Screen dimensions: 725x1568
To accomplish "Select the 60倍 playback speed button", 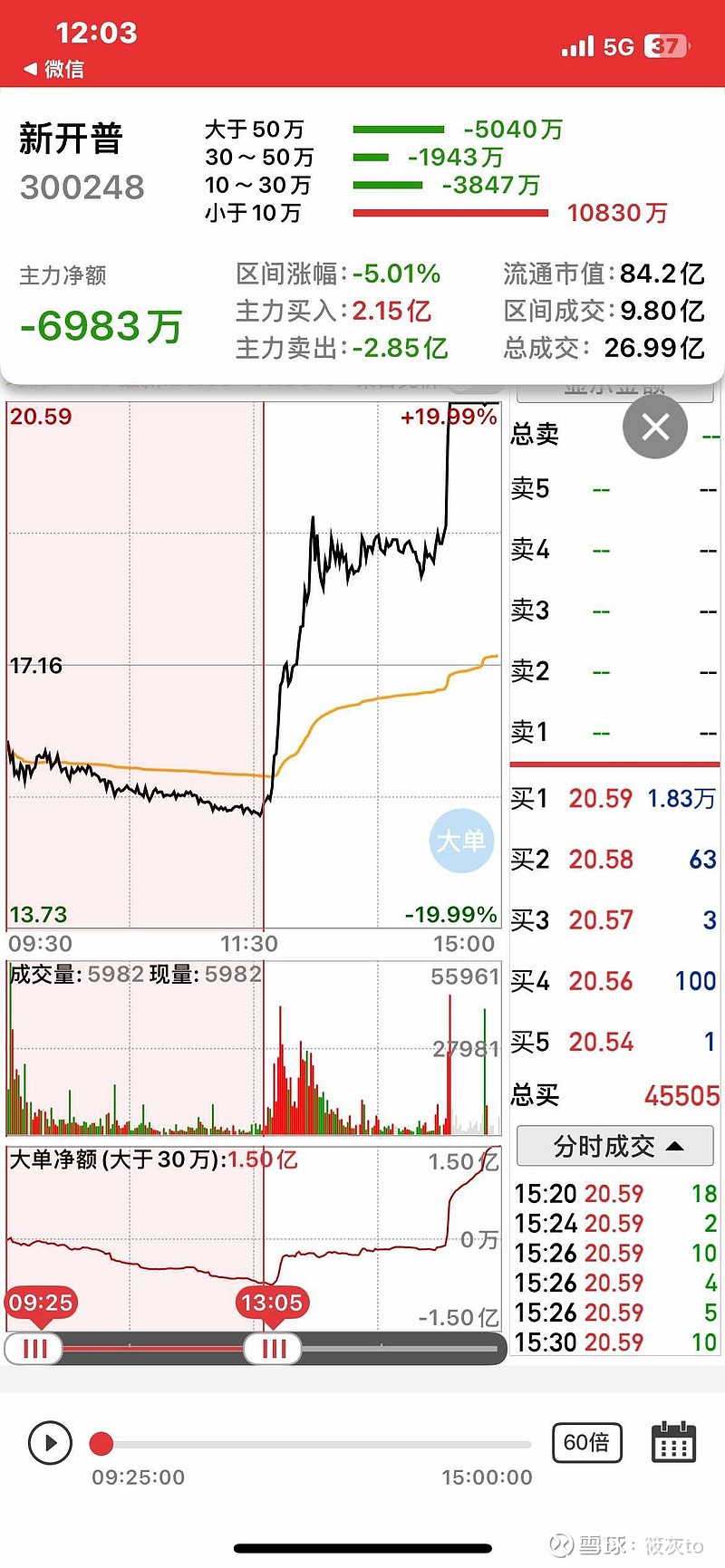I will [586, 1443].
